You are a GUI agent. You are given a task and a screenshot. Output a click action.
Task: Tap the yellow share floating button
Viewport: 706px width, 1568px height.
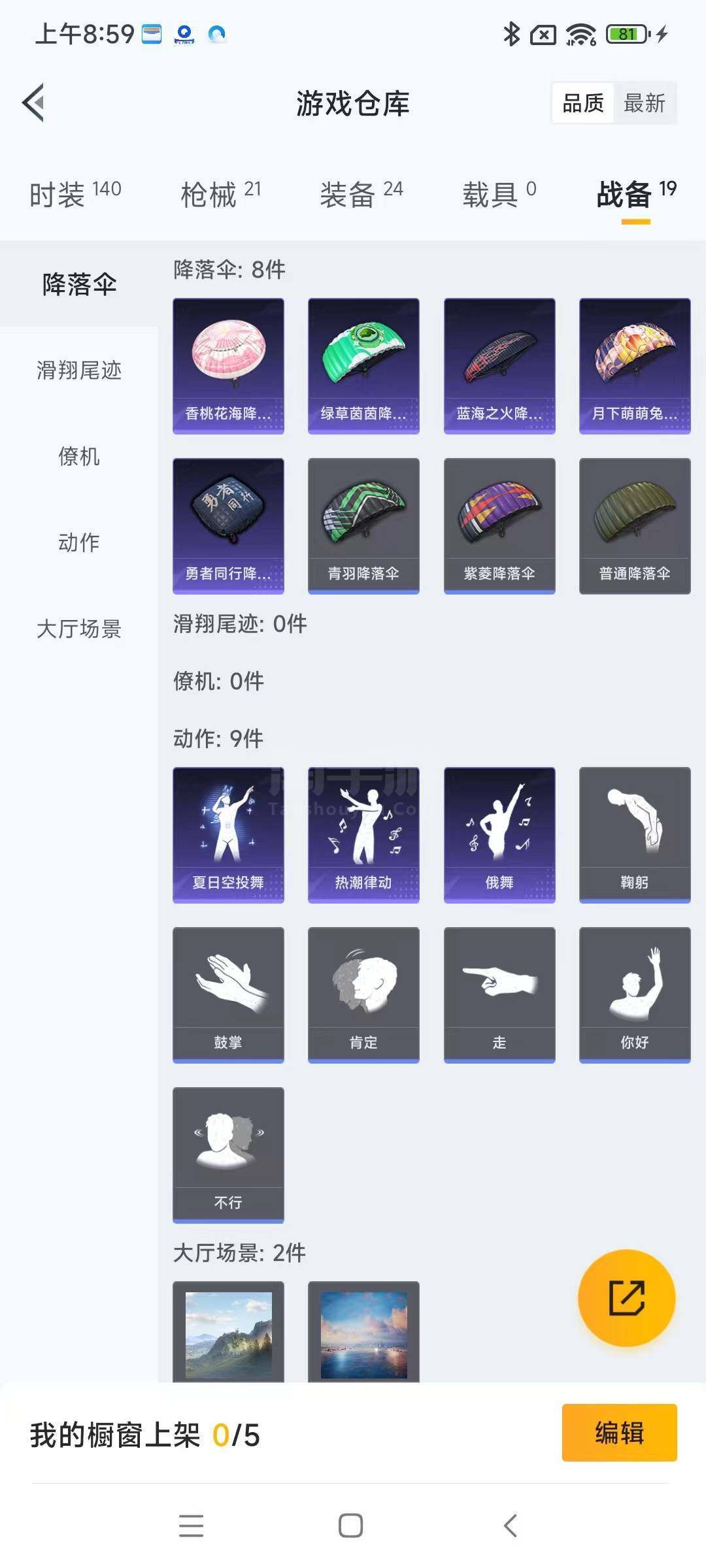(x=626, y=1298)
